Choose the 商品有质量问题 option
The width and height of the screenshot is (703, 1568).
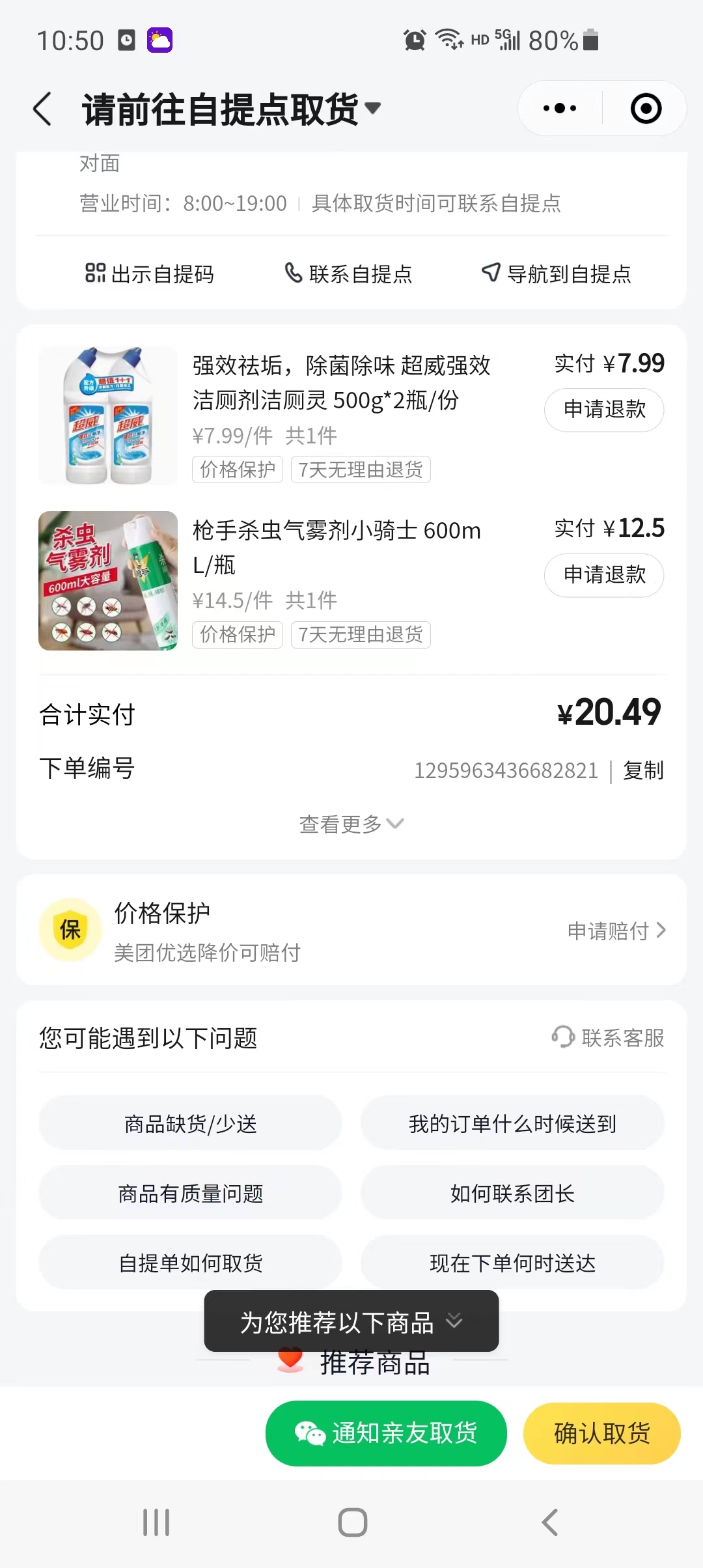[190, 1194]
